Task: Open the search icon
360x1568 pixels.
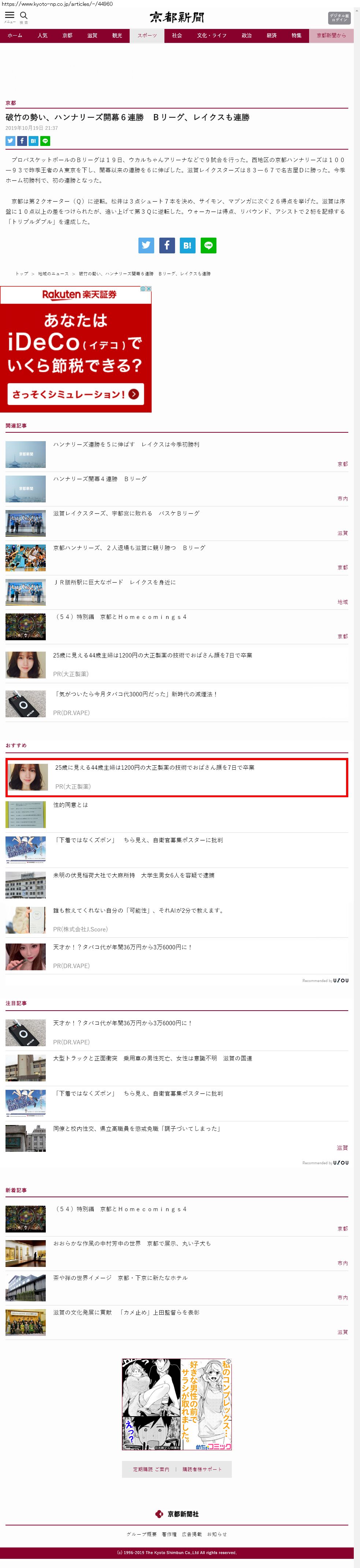Action: (24, 16)
